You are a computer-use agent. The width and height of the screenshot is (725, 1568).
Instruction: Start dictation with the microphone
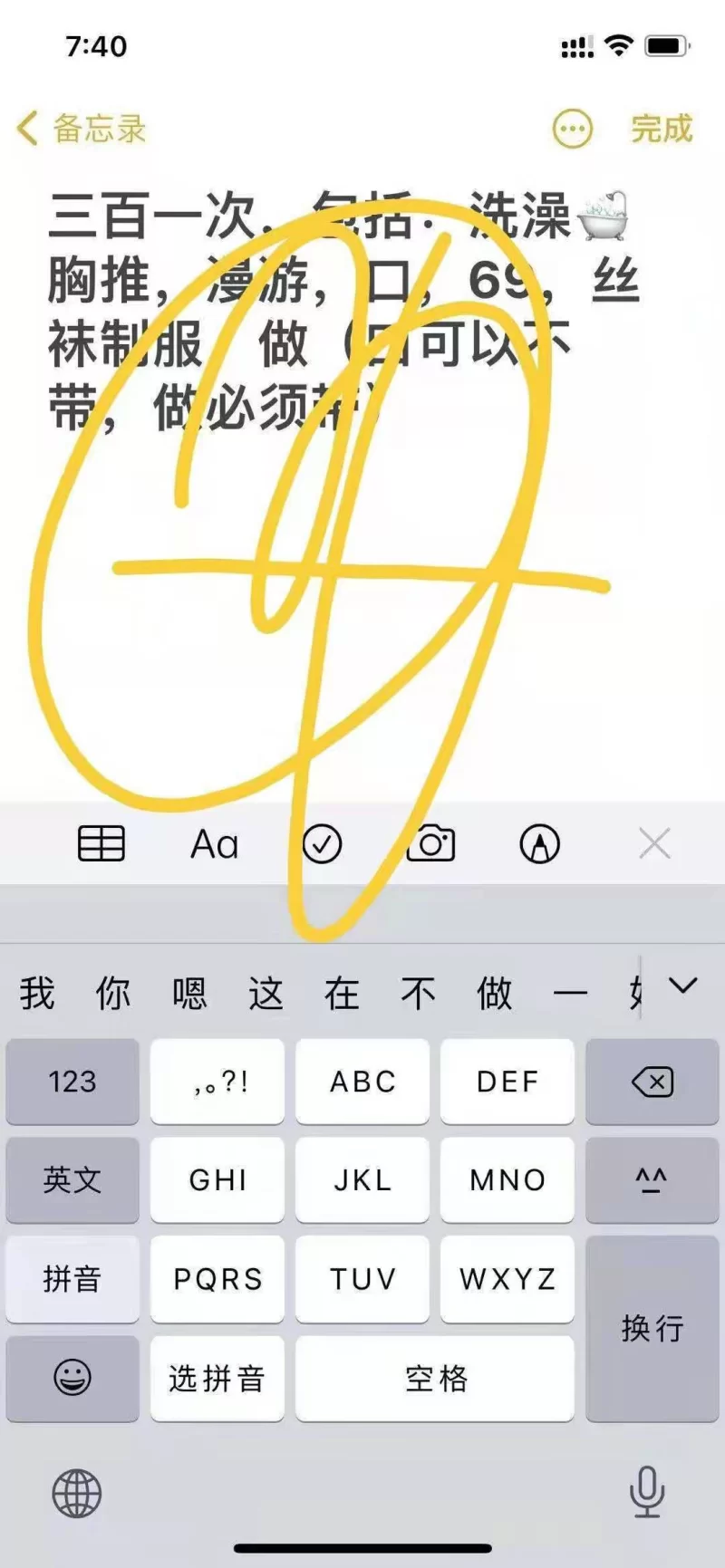[647, 1492]
